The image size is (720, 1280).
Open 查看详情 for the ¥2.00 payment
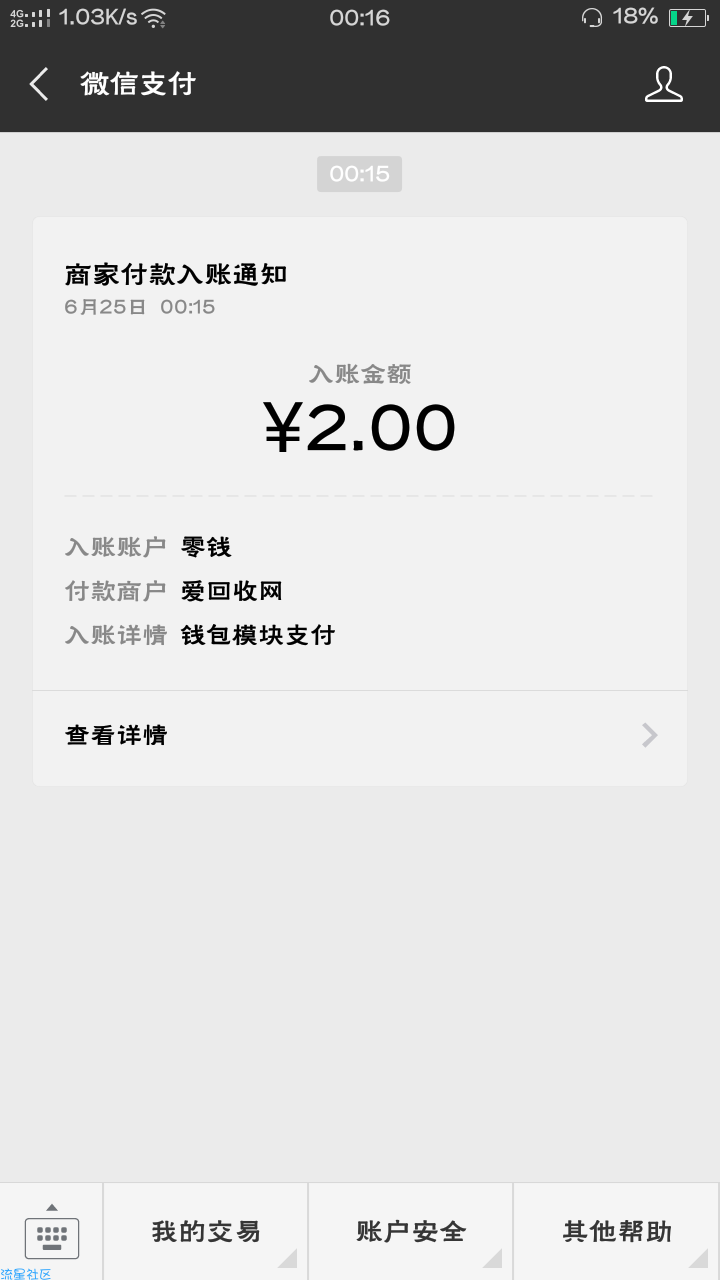(360, 737)
